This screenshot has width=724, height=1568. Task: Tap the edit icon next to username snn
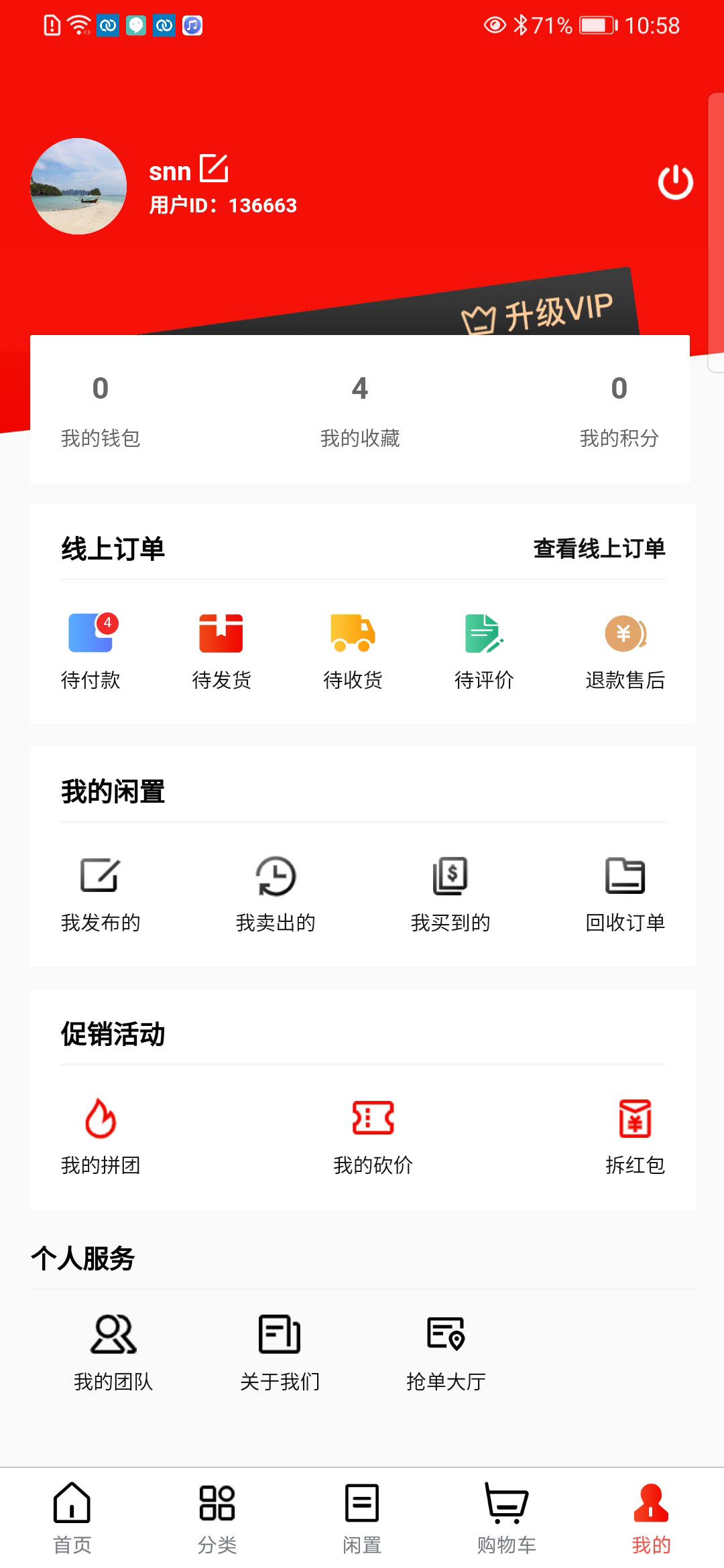click(x=215, y=168)
